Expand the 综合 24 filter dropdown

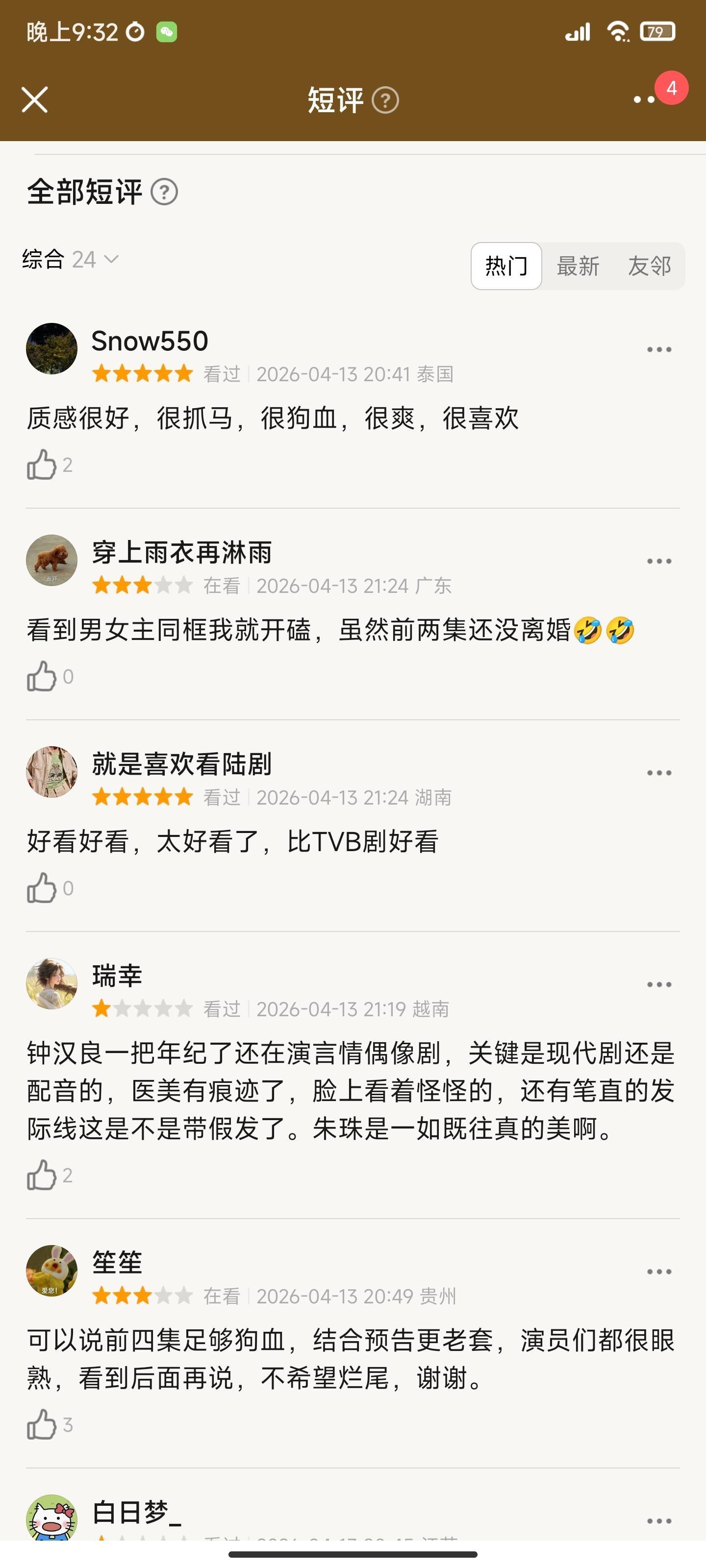71,259
